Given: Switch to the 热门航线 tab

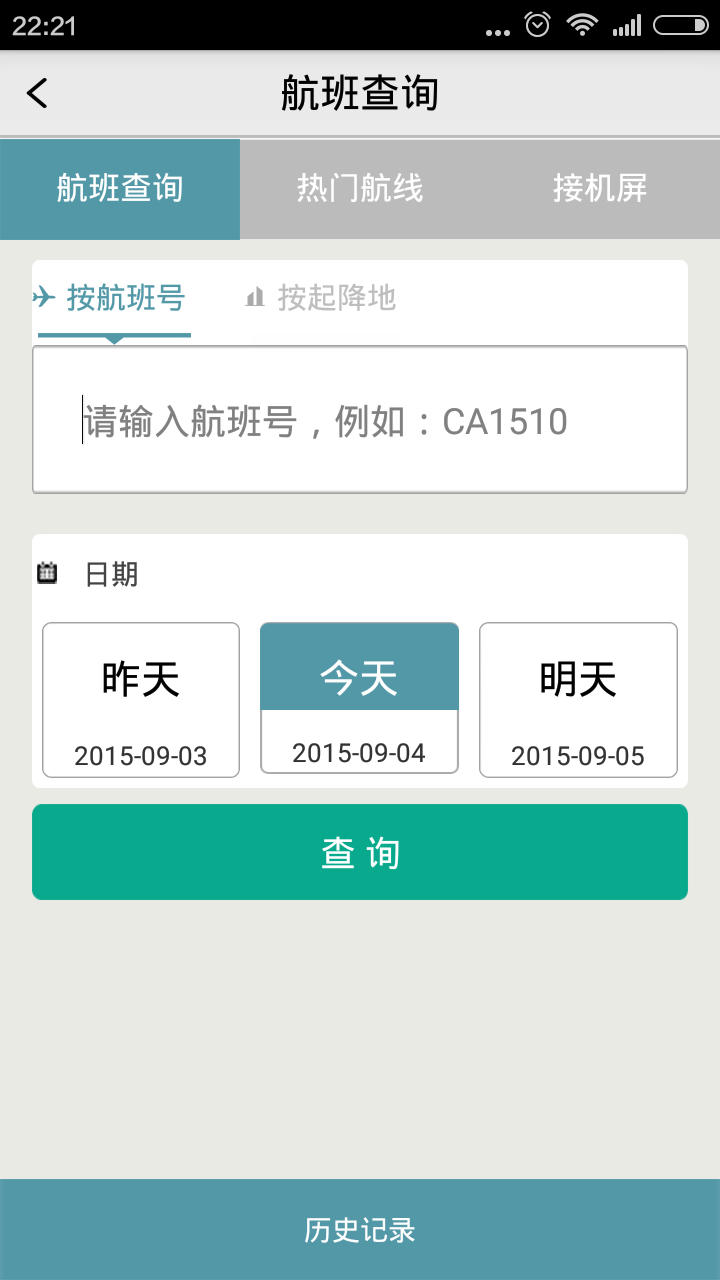Looking at the screenshot, I should (x=360, y=189).
